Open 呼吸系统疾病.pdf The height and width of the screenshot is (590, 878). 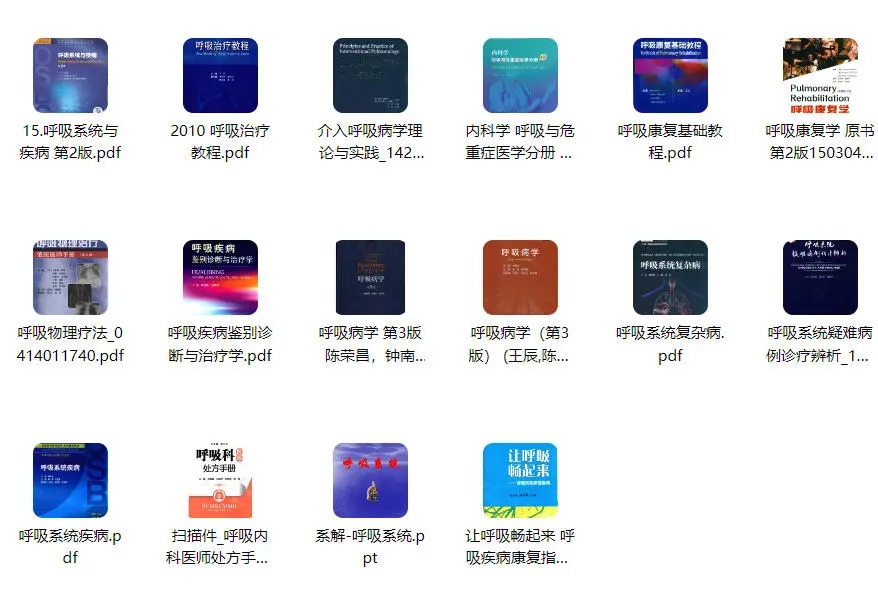[x=70, y=480]
